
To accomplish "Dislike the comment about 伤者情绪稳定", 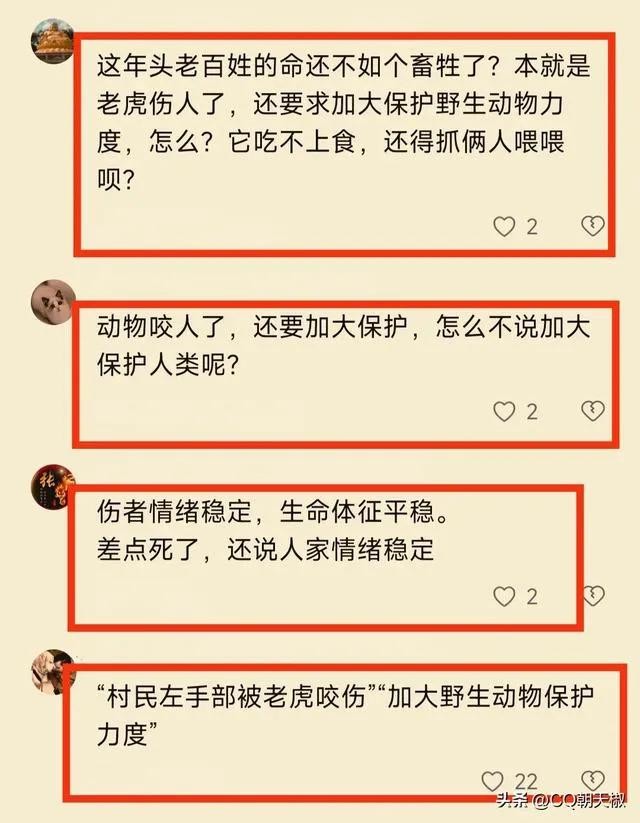I will (593, 596).
